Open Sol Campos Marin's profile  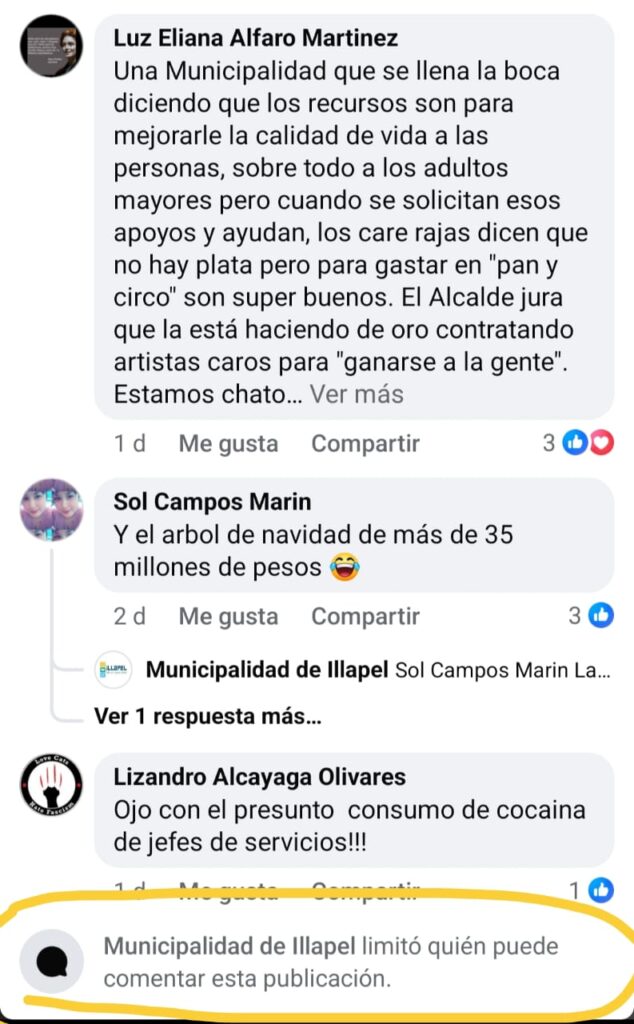coord(211,501)
